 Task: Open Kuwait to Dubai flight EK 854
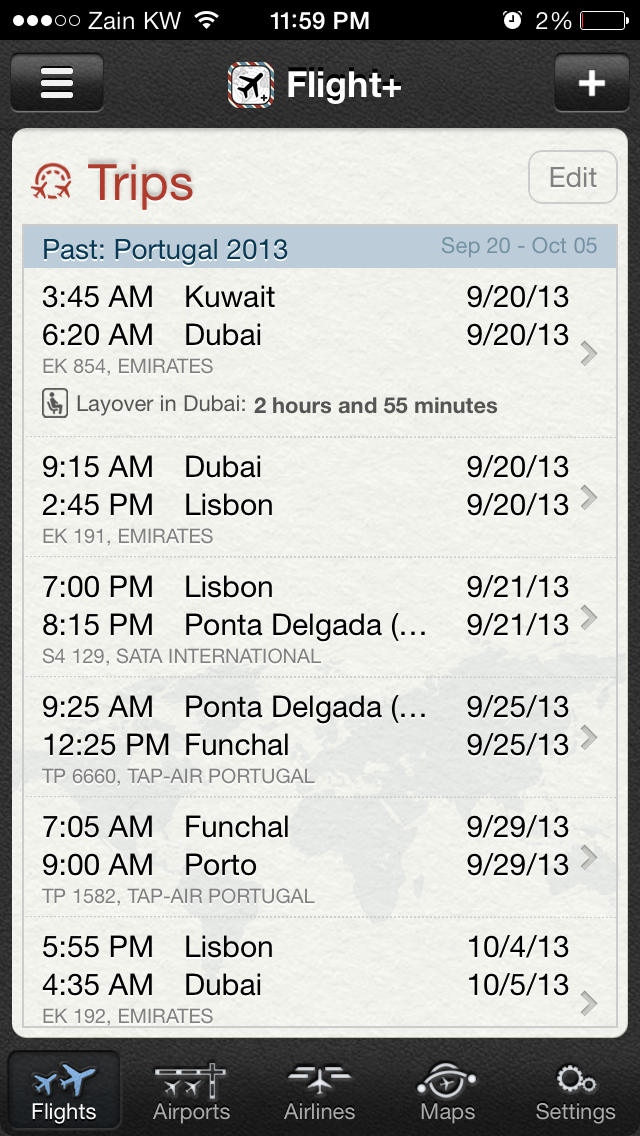coord(320,353)
